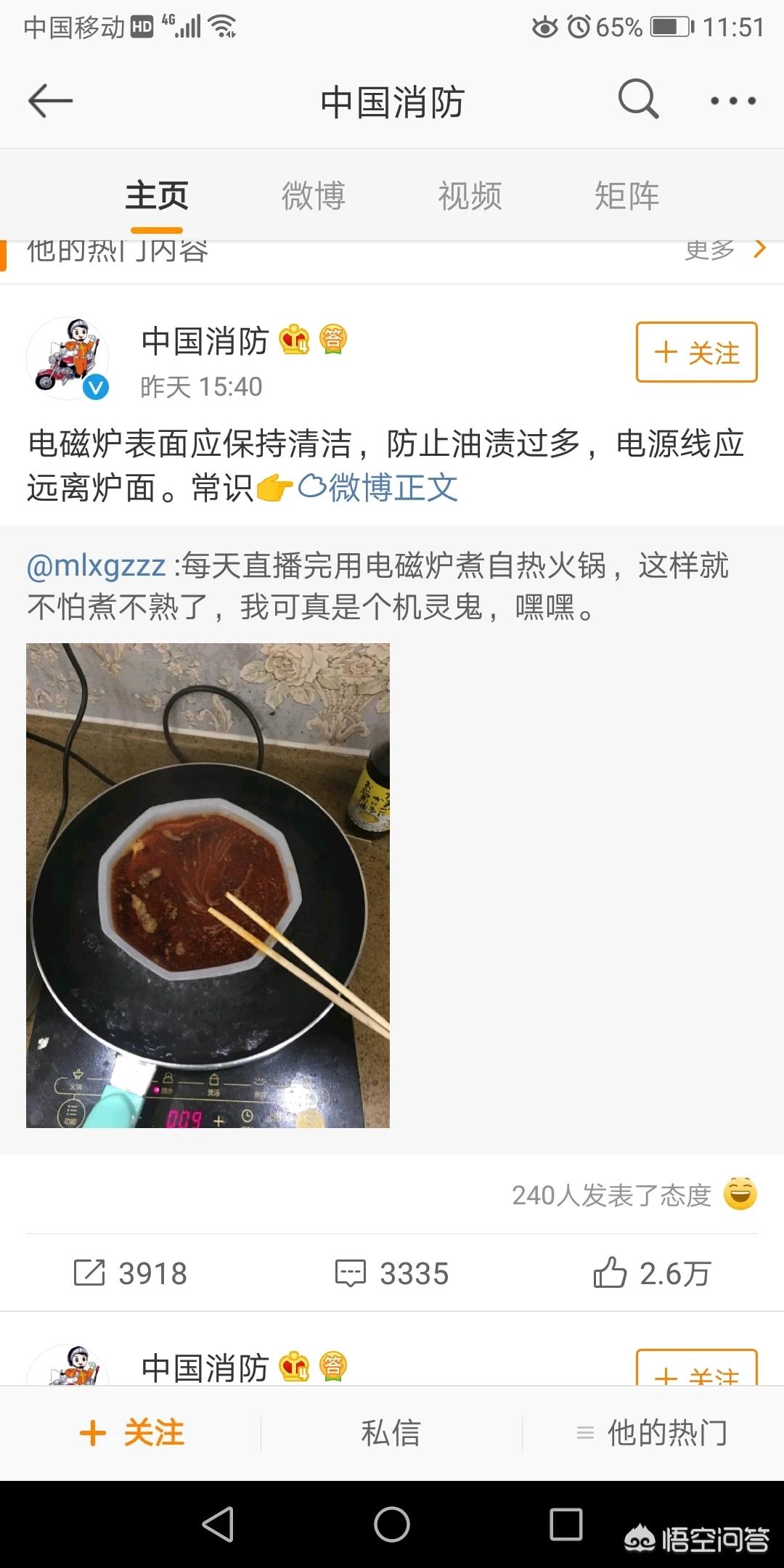Go back using the top-left arrow
Screen dimensions: 784x1568
[51, 100]
